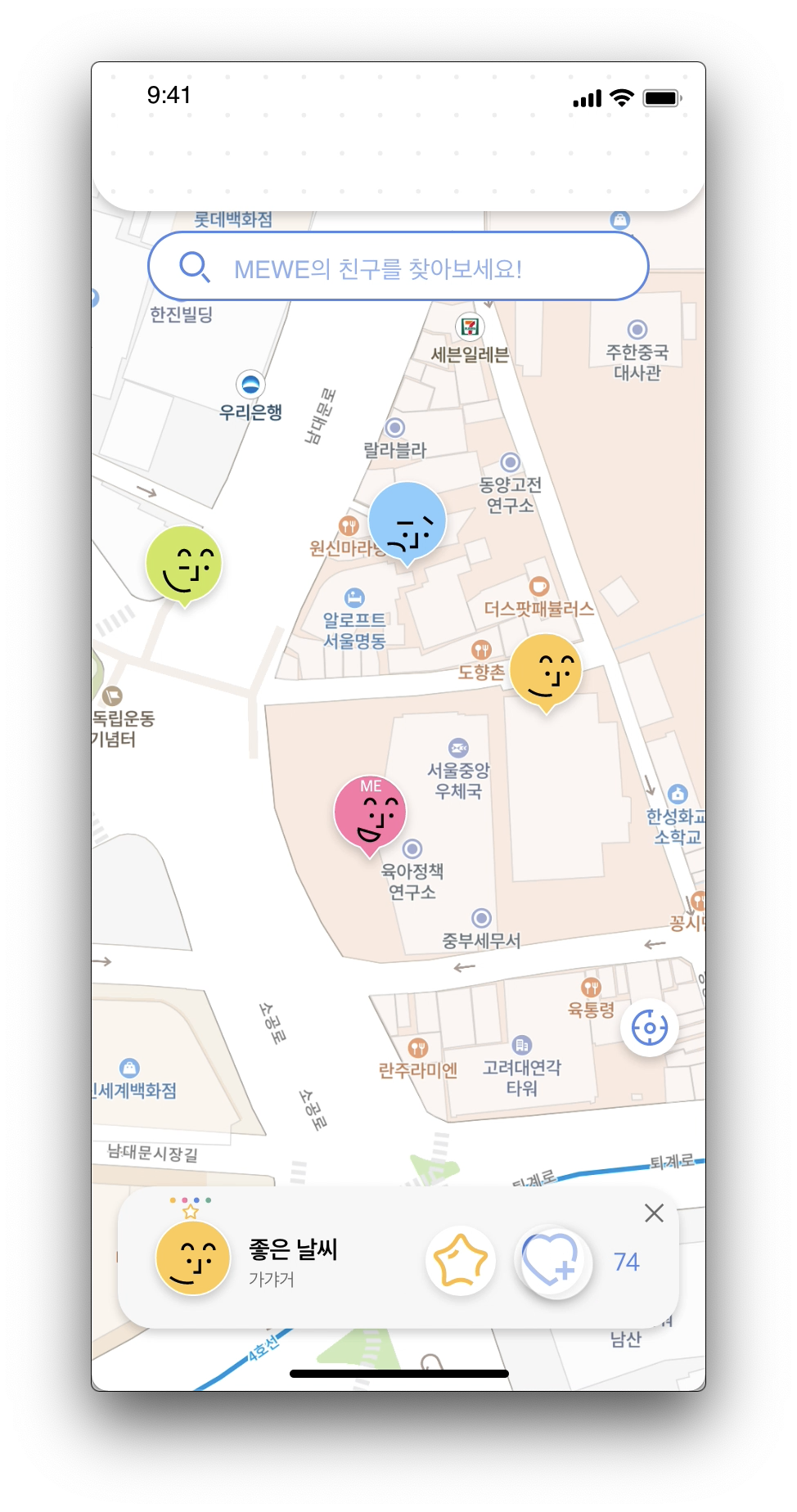
Task: Select the yellow smiley marker on the map
Action: 546,671
